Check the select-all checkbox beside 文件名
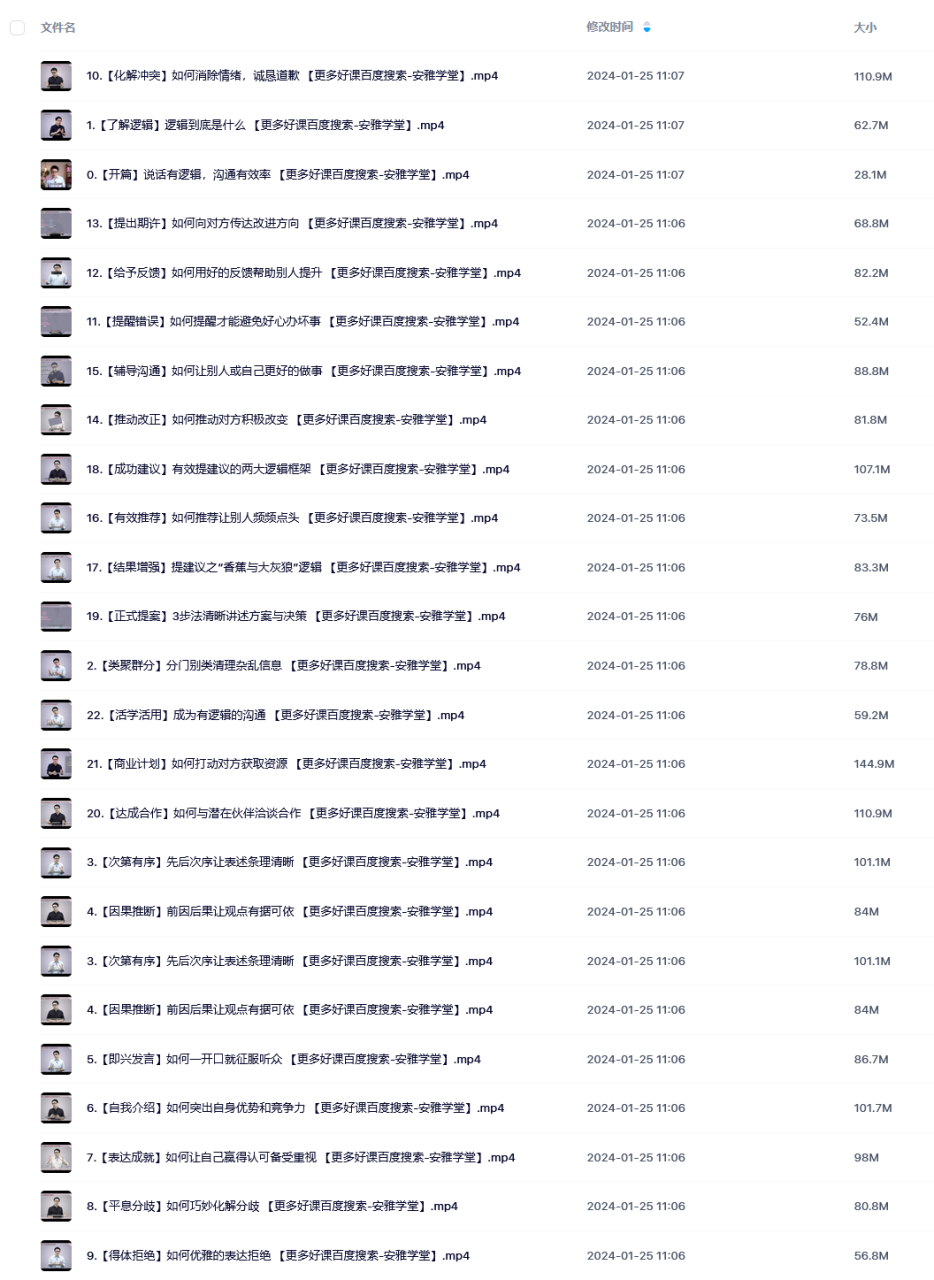 coord(17,28)
